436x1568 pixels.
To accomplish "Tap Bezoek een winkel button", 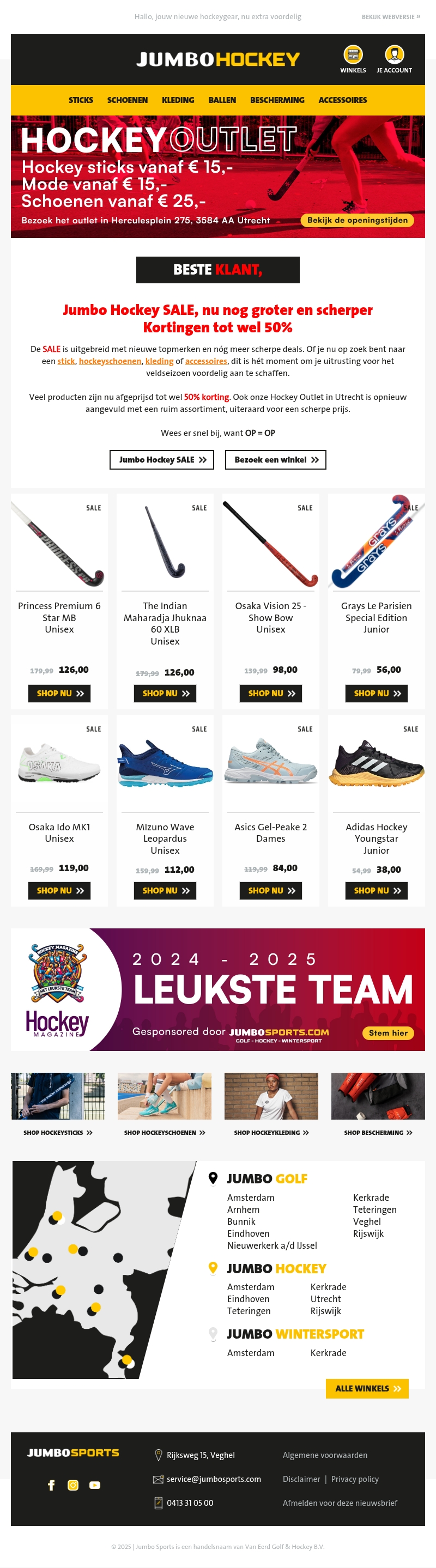I will tap(276, 460).
